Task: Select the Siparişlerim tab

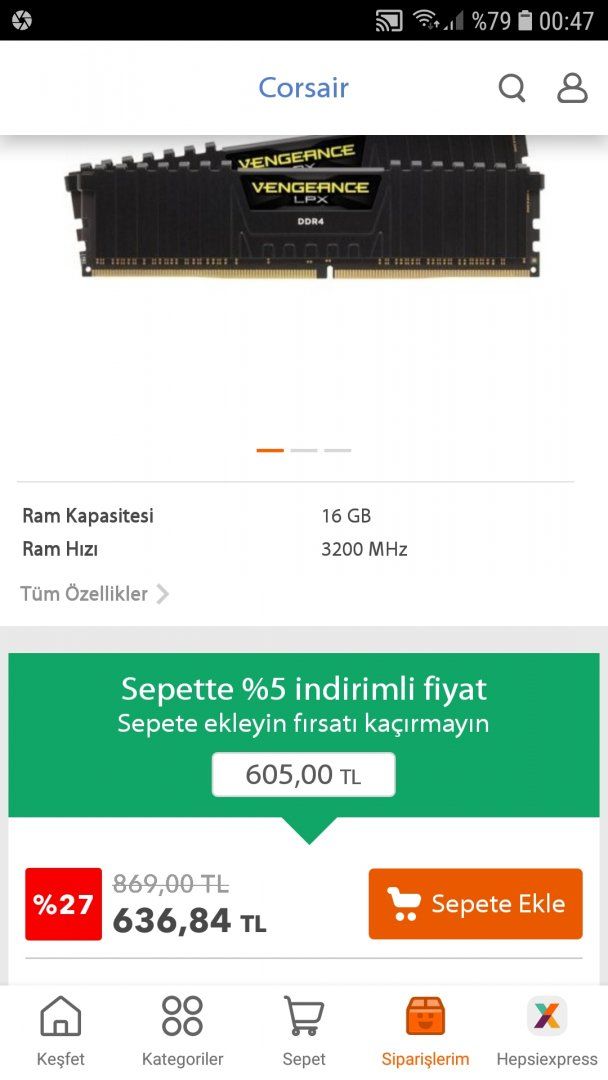Action: (x=425, y=1030)
